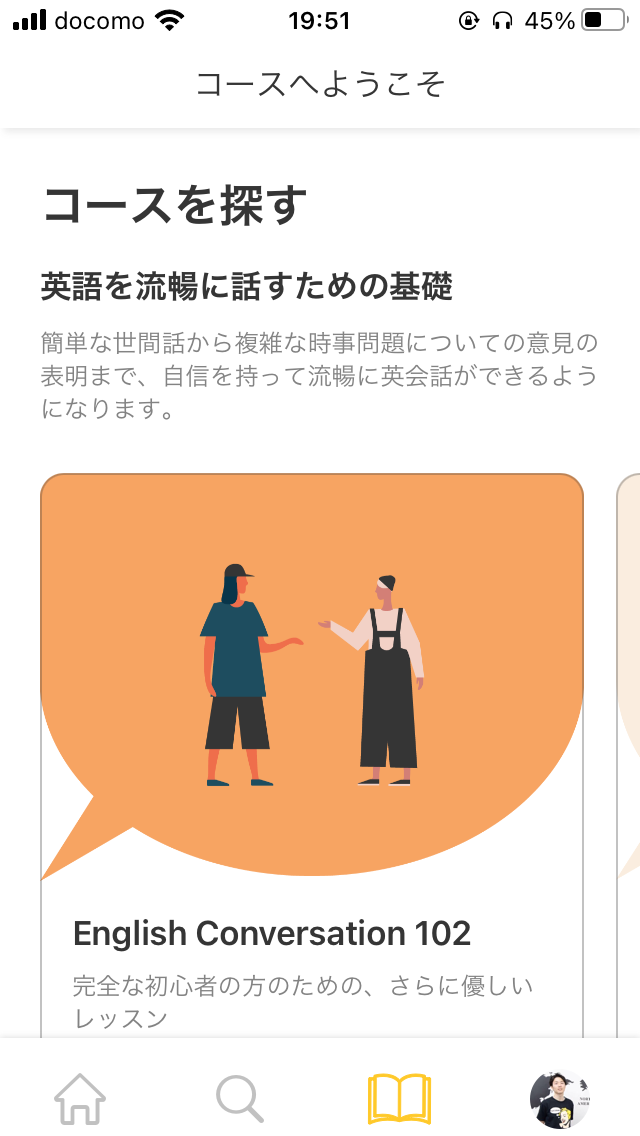Switch to the Search tab
This screenshot has height=1136, width=640.
(x=240, y=1099)
